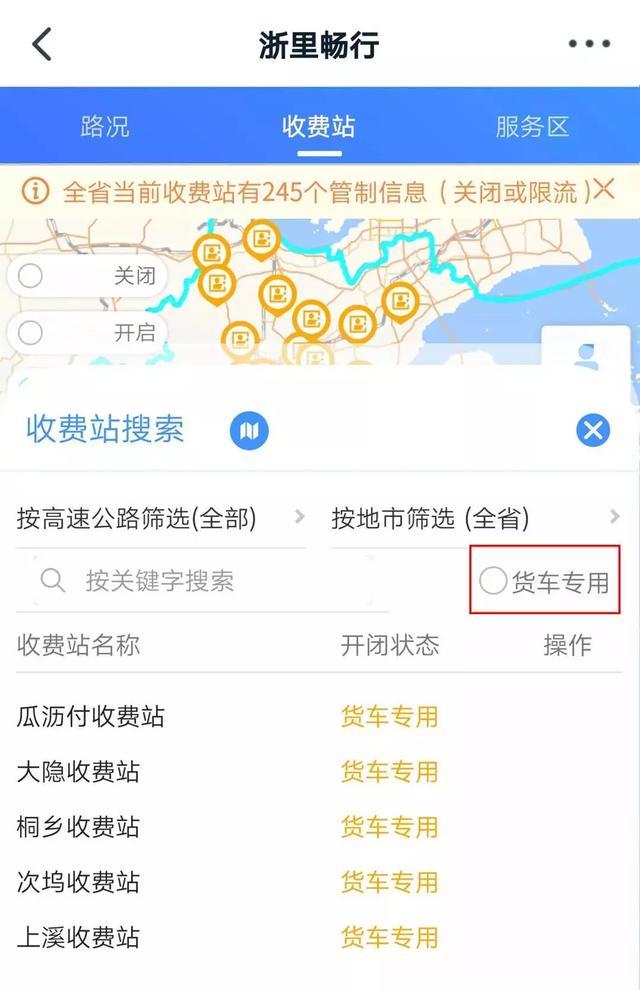Open the three-dot overflow menu
The image size is (640, 990).
tap(589, 45)
